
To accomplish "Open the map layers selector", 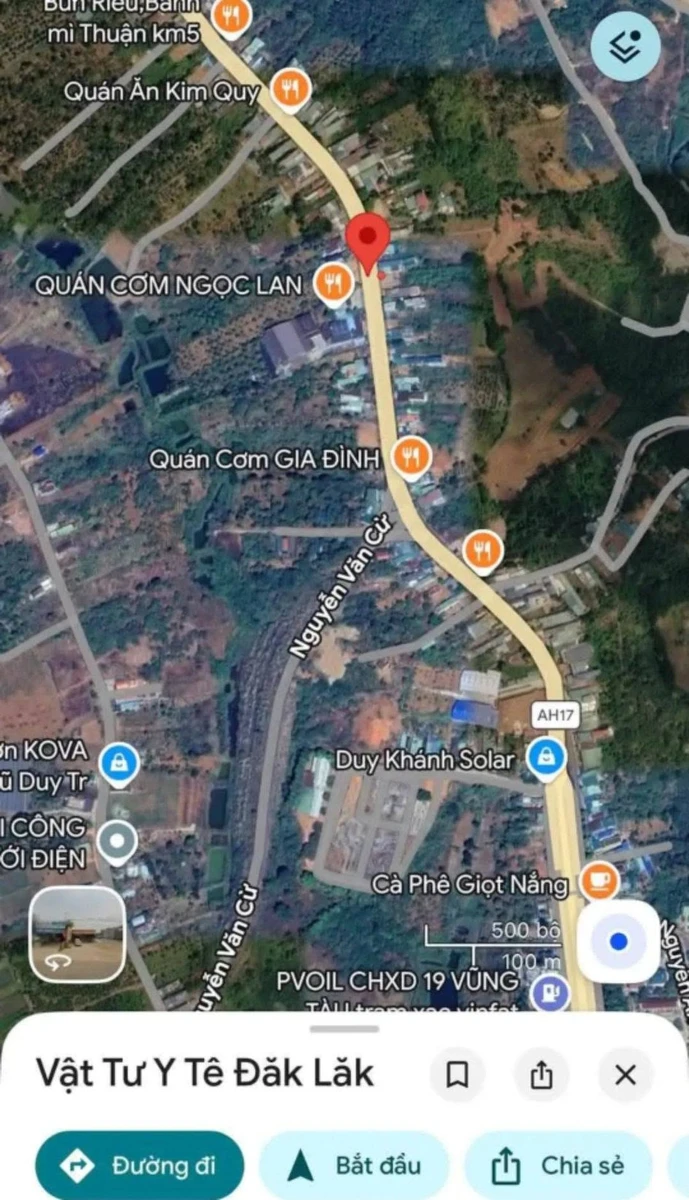I will [x=625, y=46].
